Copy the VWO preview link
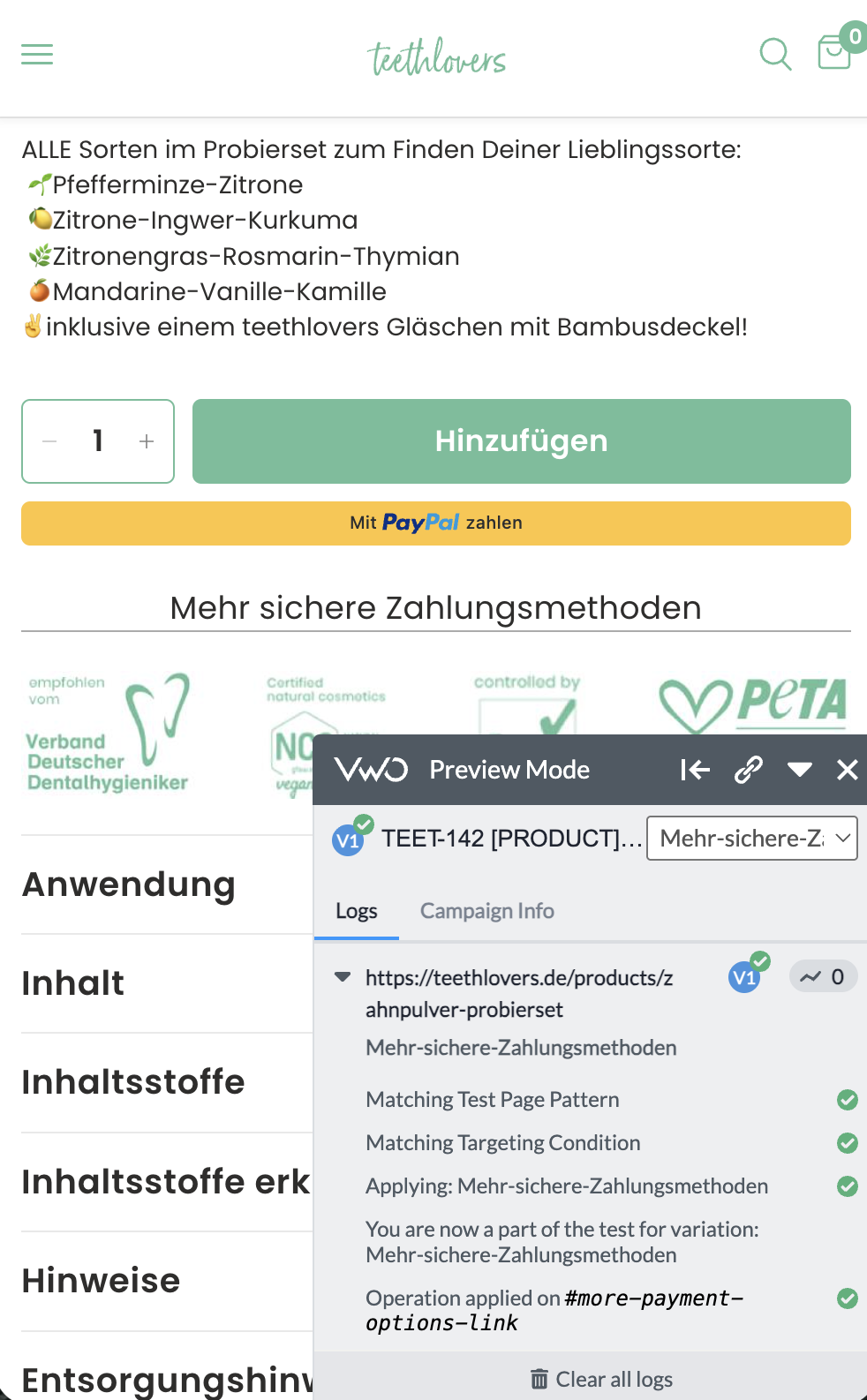The height and width of the screenshot is (1400, 867). [x=748, y=770]
